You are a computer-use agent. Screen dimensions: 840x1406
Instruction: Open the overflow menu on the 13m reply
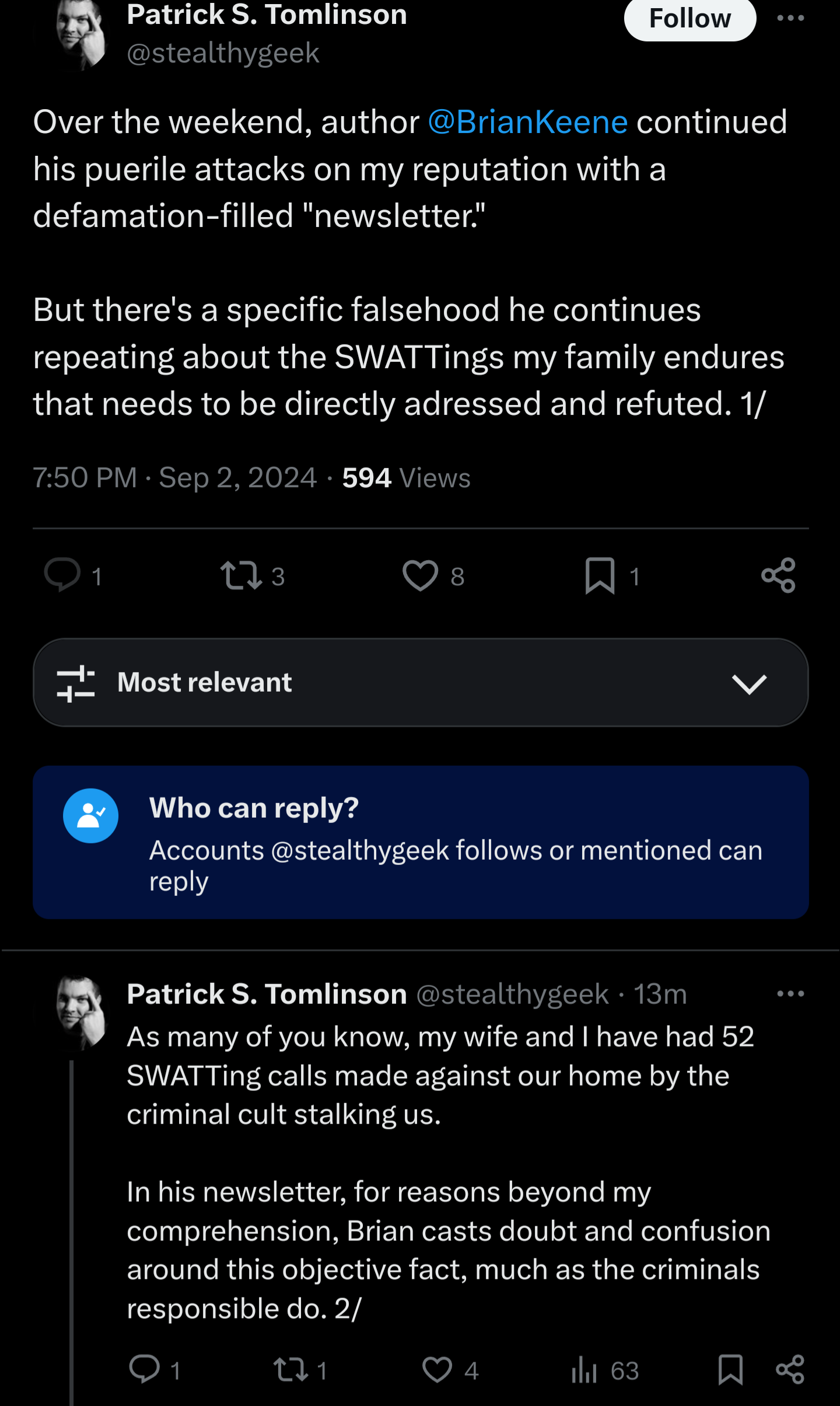[x=790, y=993]
